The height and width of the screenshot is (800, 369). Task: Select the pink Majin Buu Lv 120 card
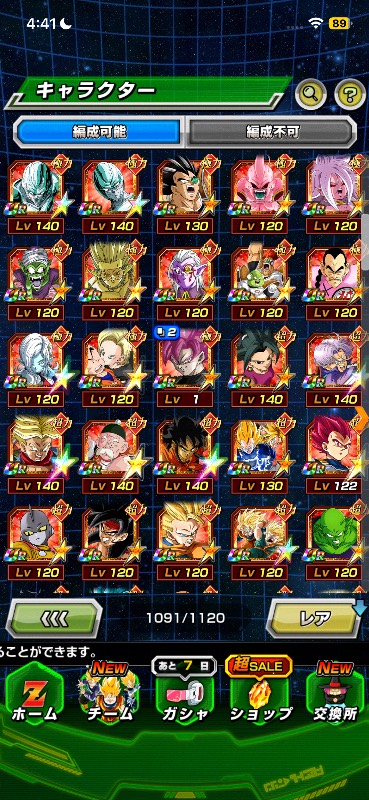pos(258,195)
